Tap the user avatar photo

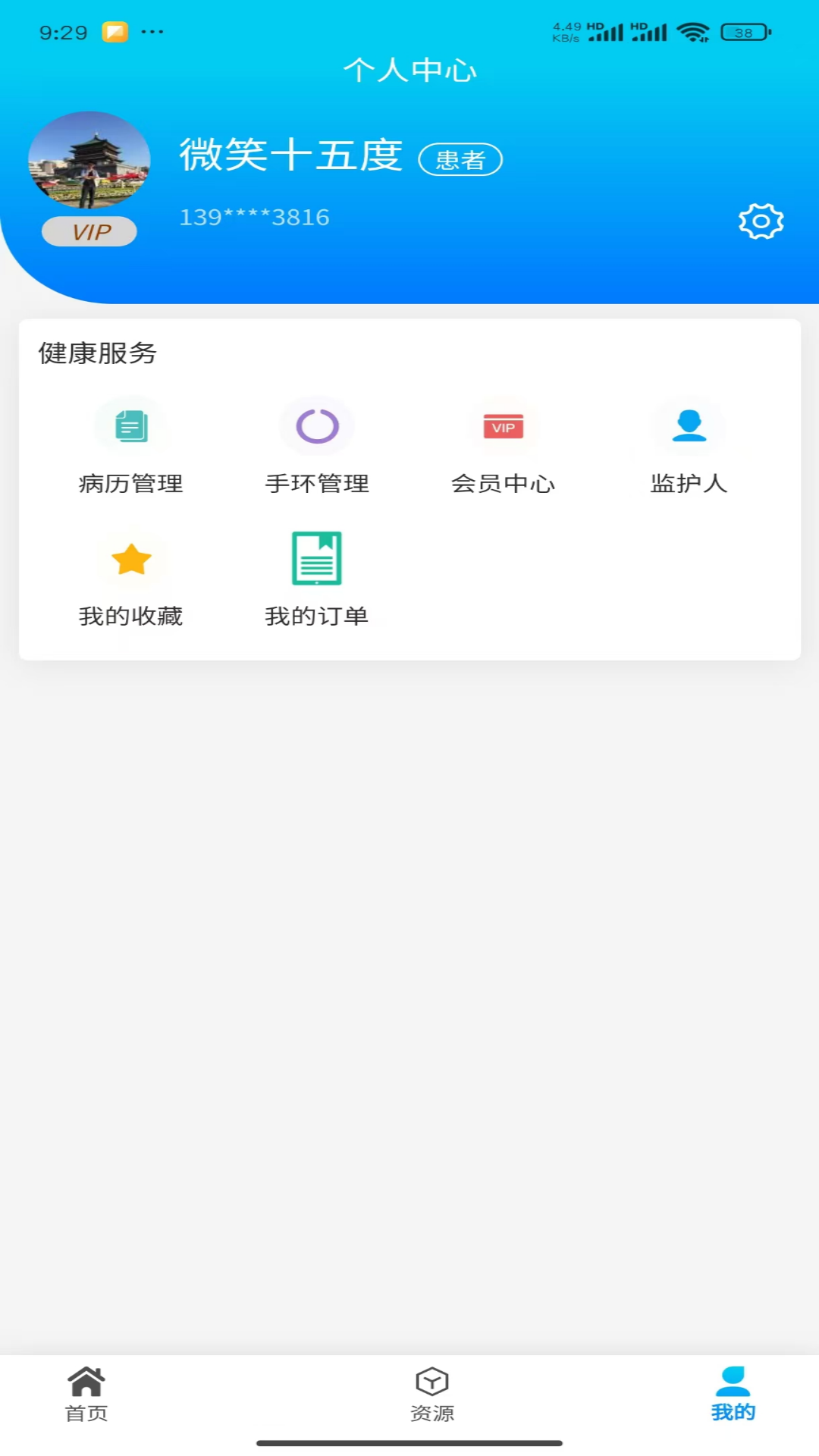(x=89, y=161)
